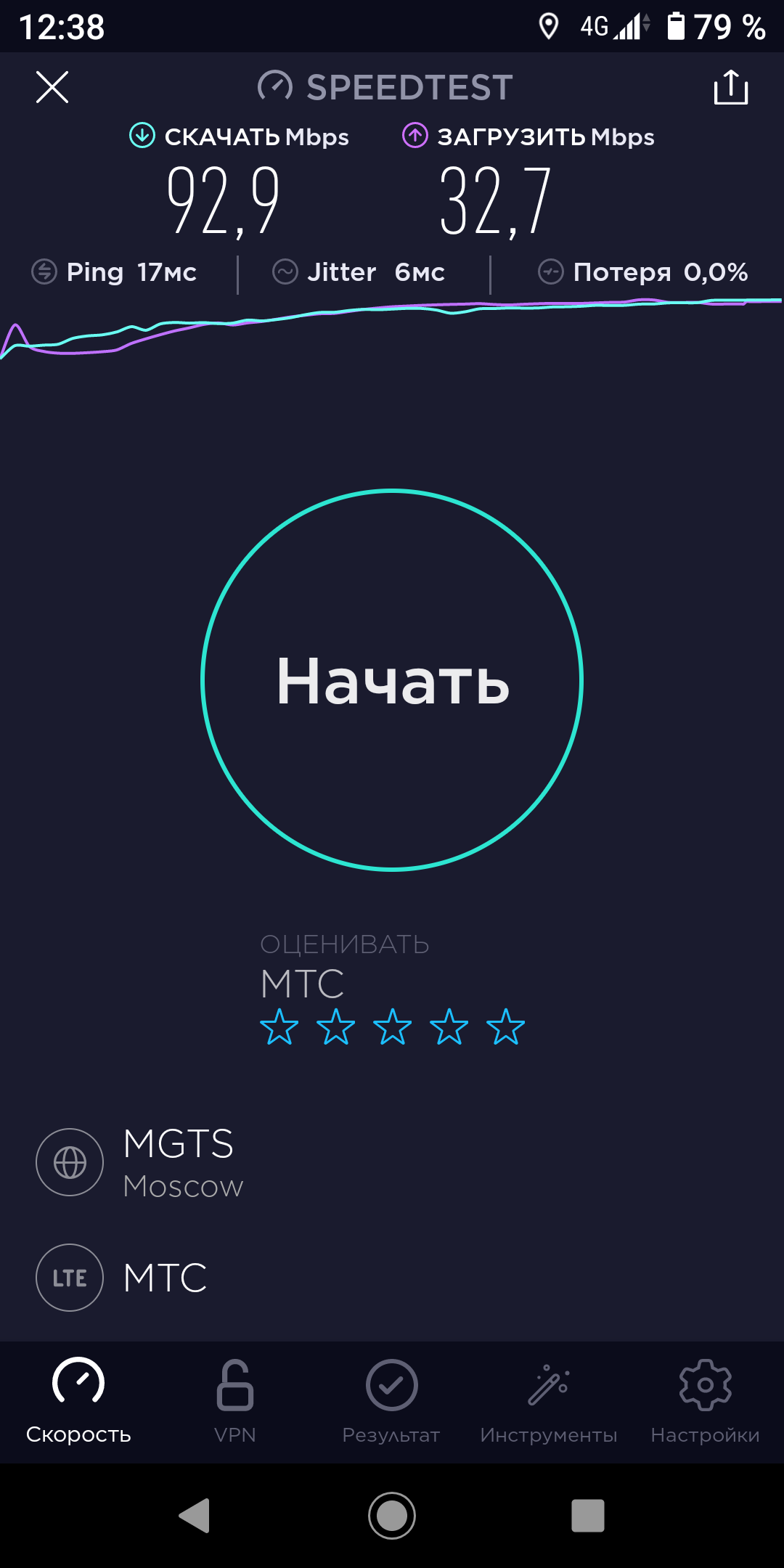Close the speed test result
784x1568 pixels.
pos(52,87)
